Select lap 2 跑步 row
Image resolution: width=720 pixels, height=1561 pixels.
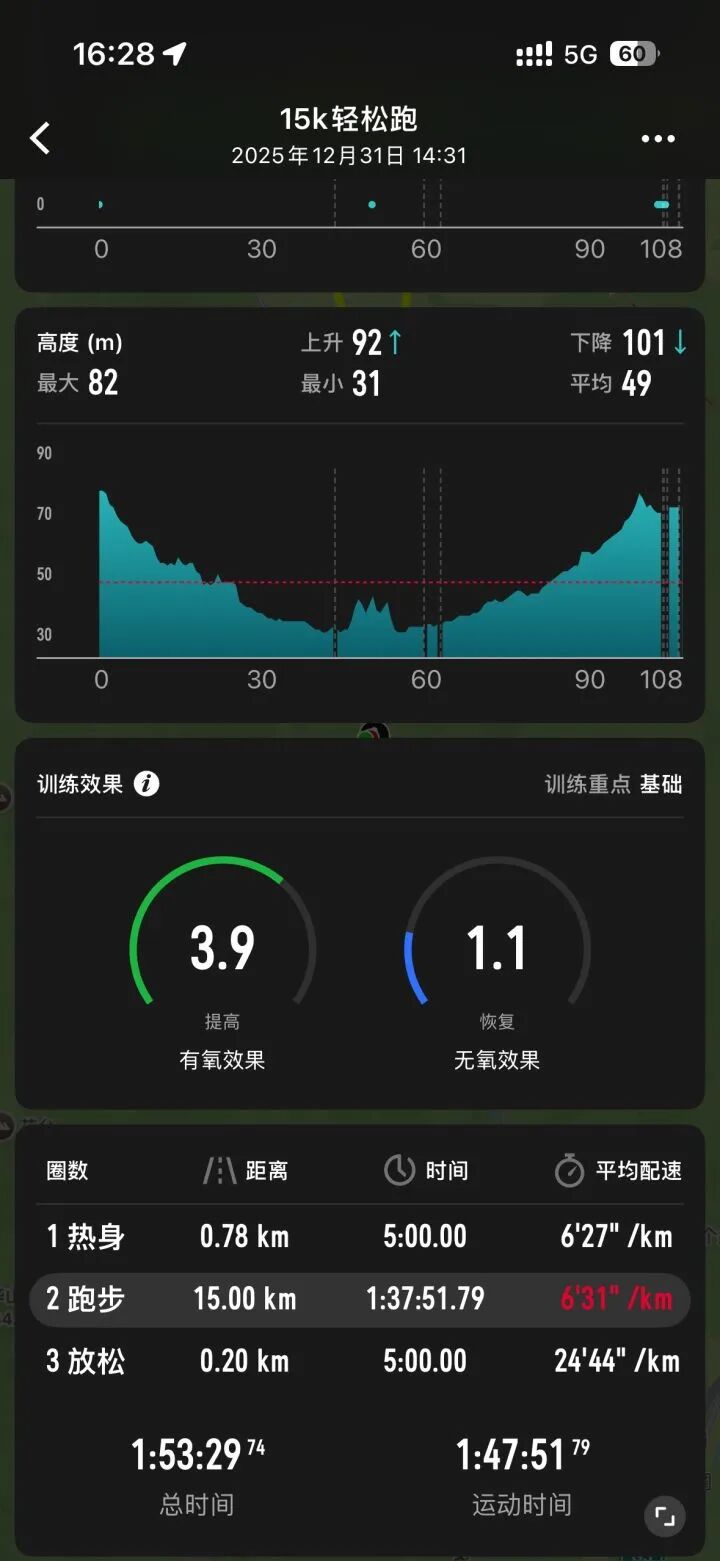[360, 1299]
